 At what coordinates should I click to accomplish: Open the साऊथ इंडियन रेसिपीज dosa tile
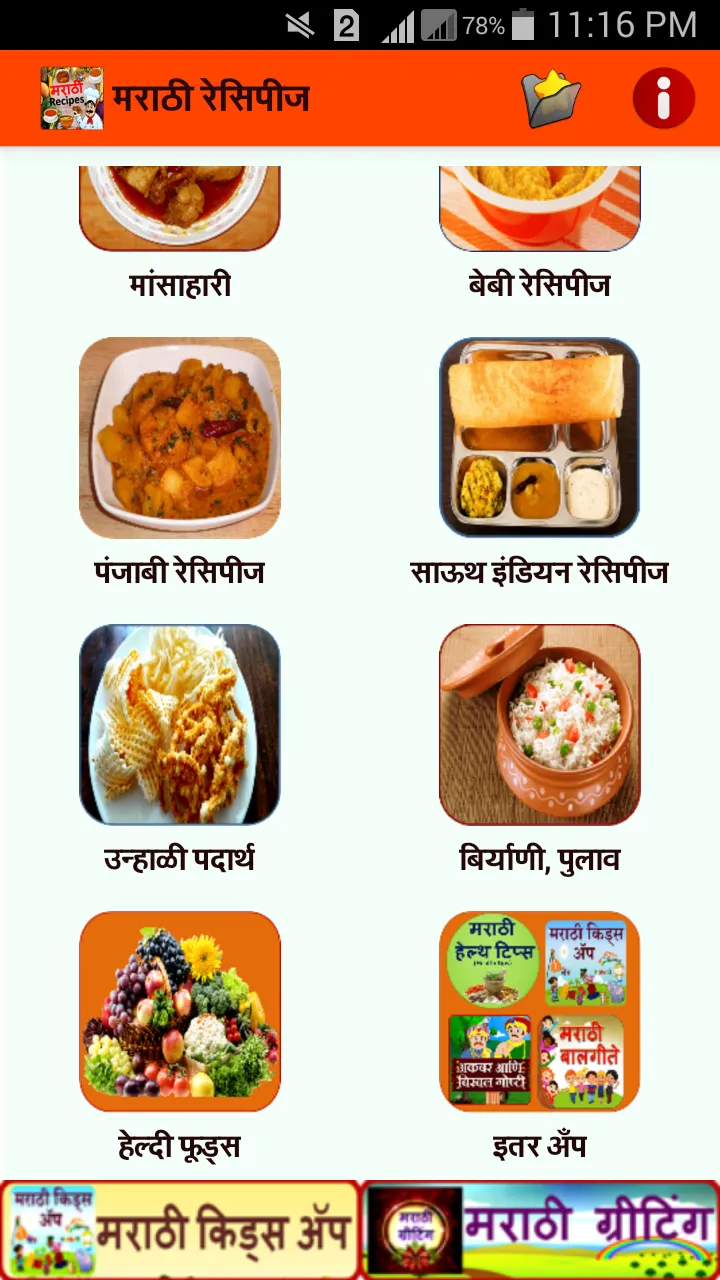(540, 437)
